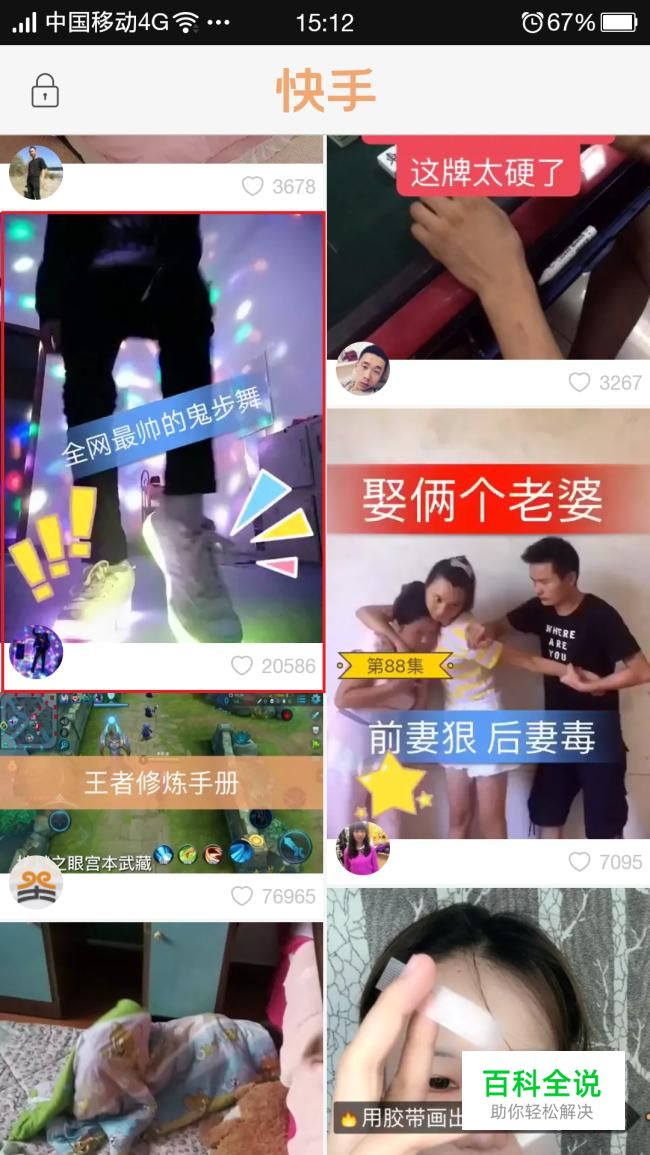Open the 娶俩个老婆 video
The image size is (650, 1155).
488,620
